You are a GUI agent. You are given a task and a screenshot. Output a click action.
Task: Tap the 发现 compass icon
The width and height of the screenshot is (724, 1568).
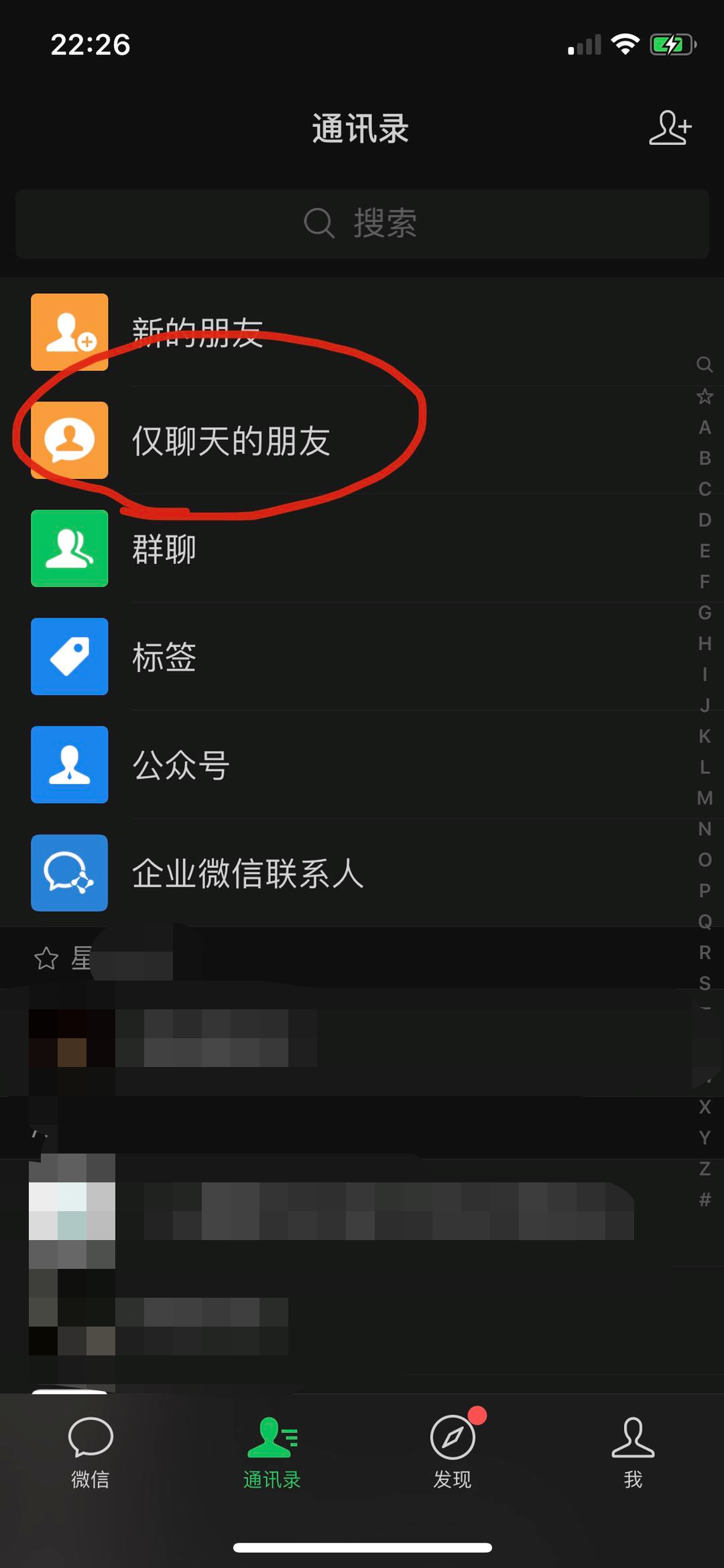coord(452,1436)
